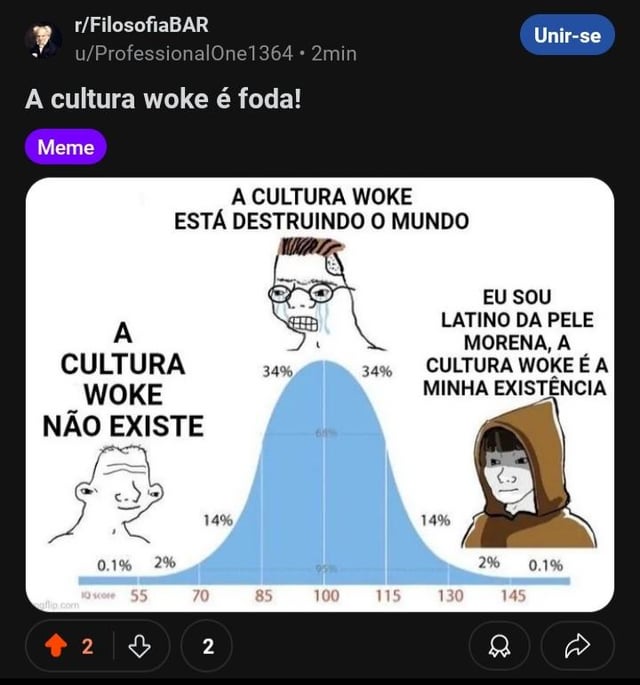Viewport: 640px width, 685px height.
Task: Filter posts by the Meme flair
Action: (65, 147)
